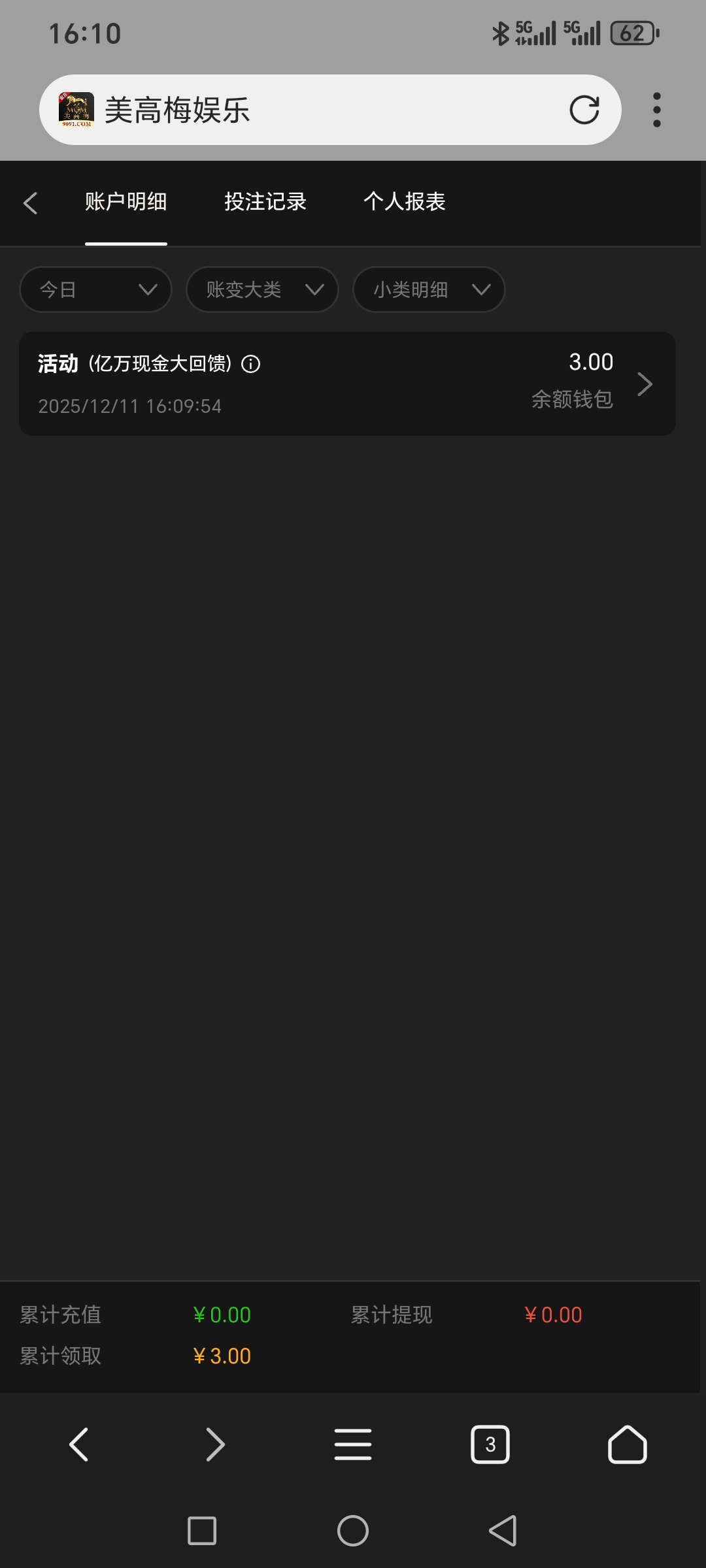Tap the address bar showing 美高梅娱乐

click(x=314, y=110)
